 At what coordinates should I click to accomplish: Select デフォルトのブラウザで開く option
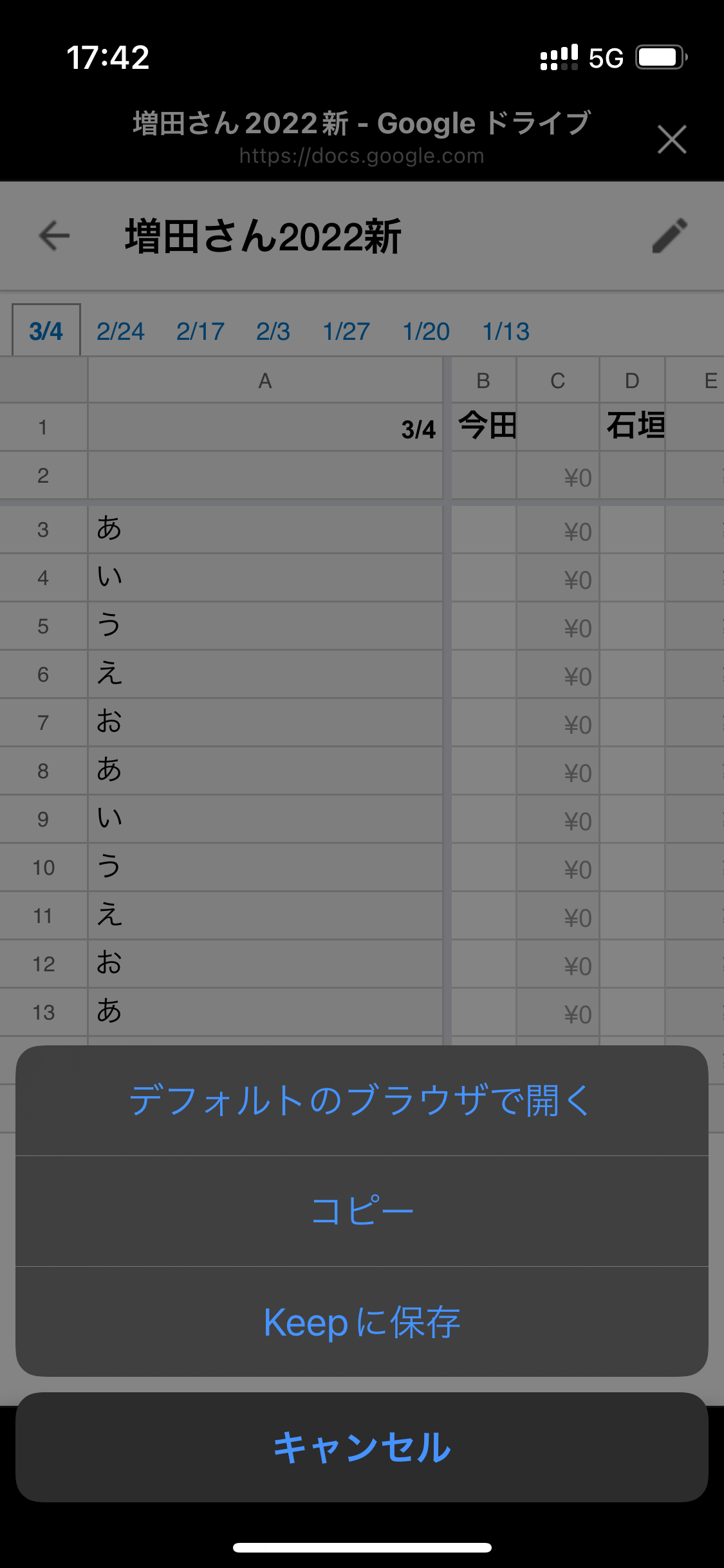pos(362,1100)
